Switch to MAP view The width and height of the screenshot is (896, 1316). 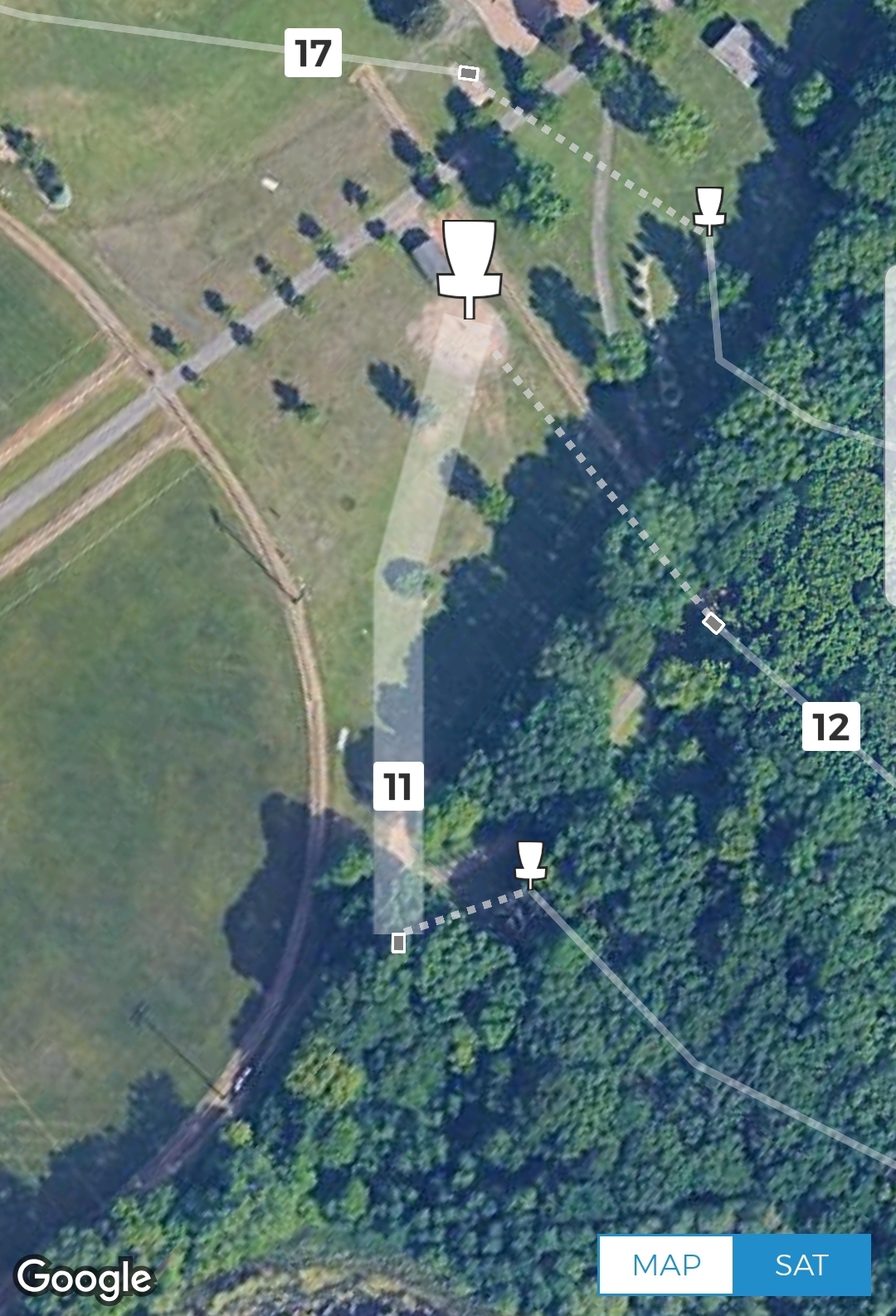click(x=666, y=1265)
